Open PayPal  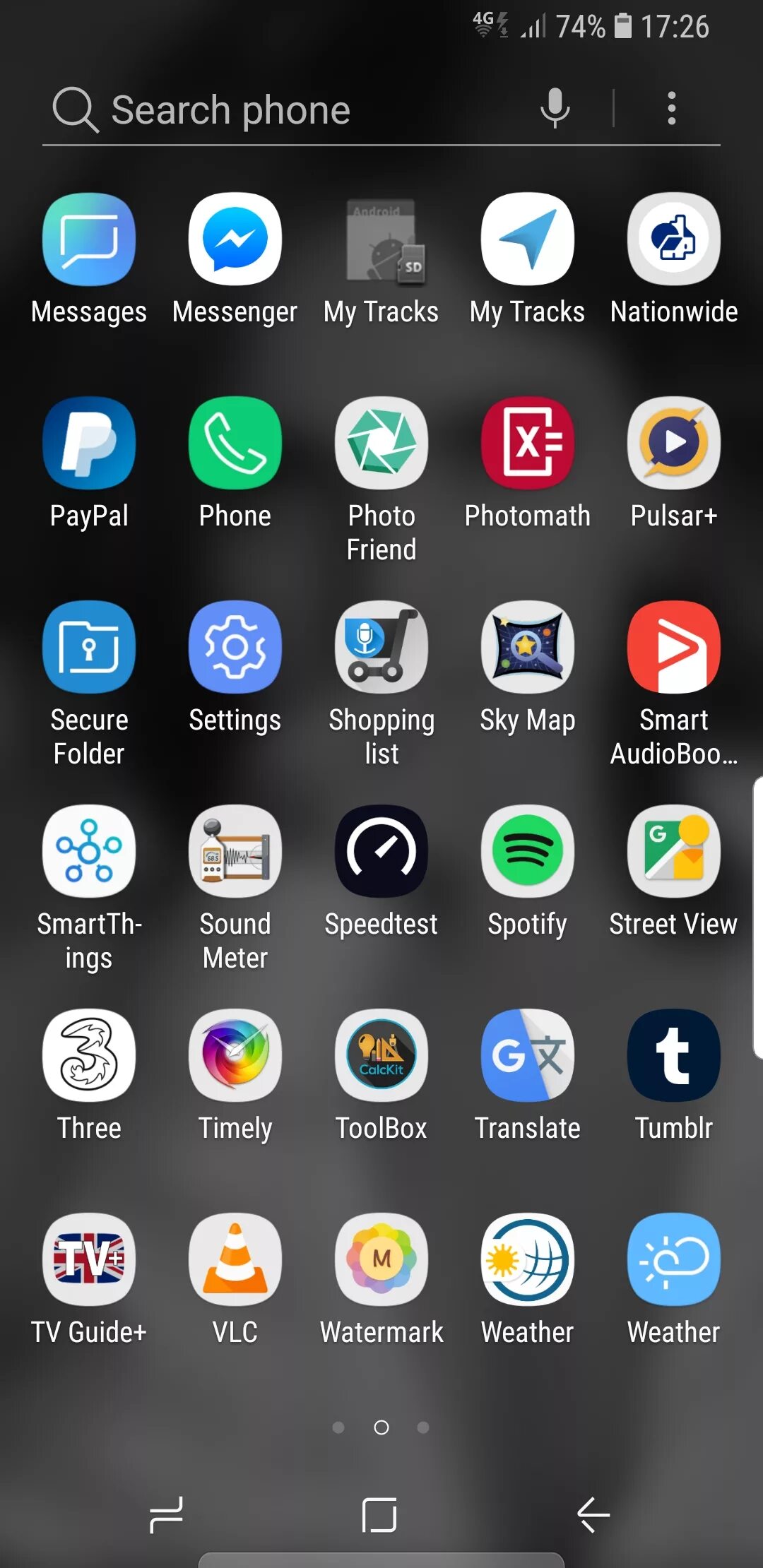(89, 444)
